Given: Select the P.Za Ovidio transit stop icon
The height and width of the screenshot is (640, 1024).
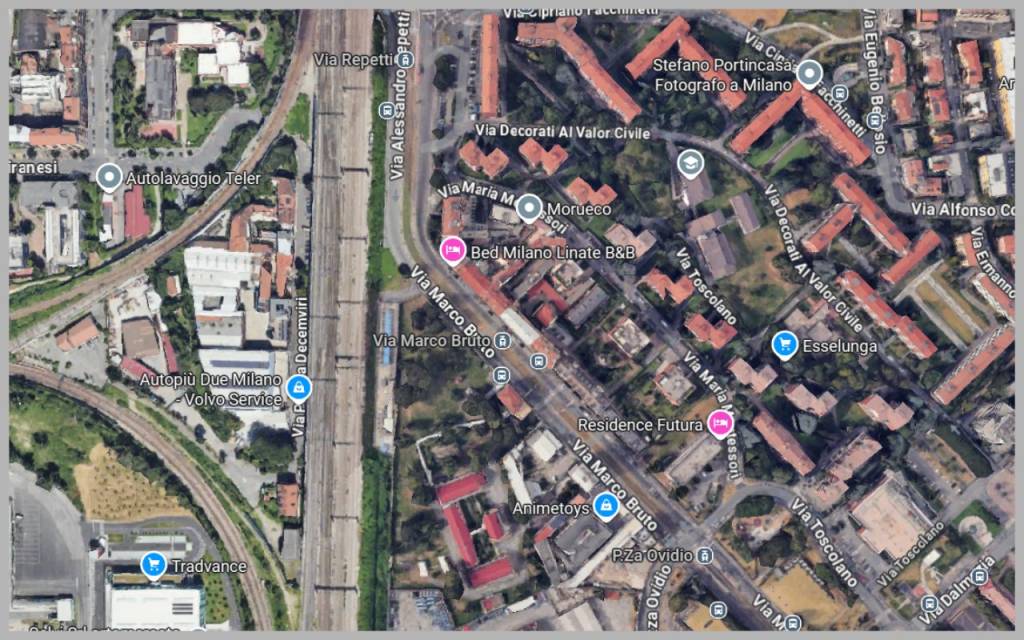Looking at the screenshot, I should click(705, 555).
